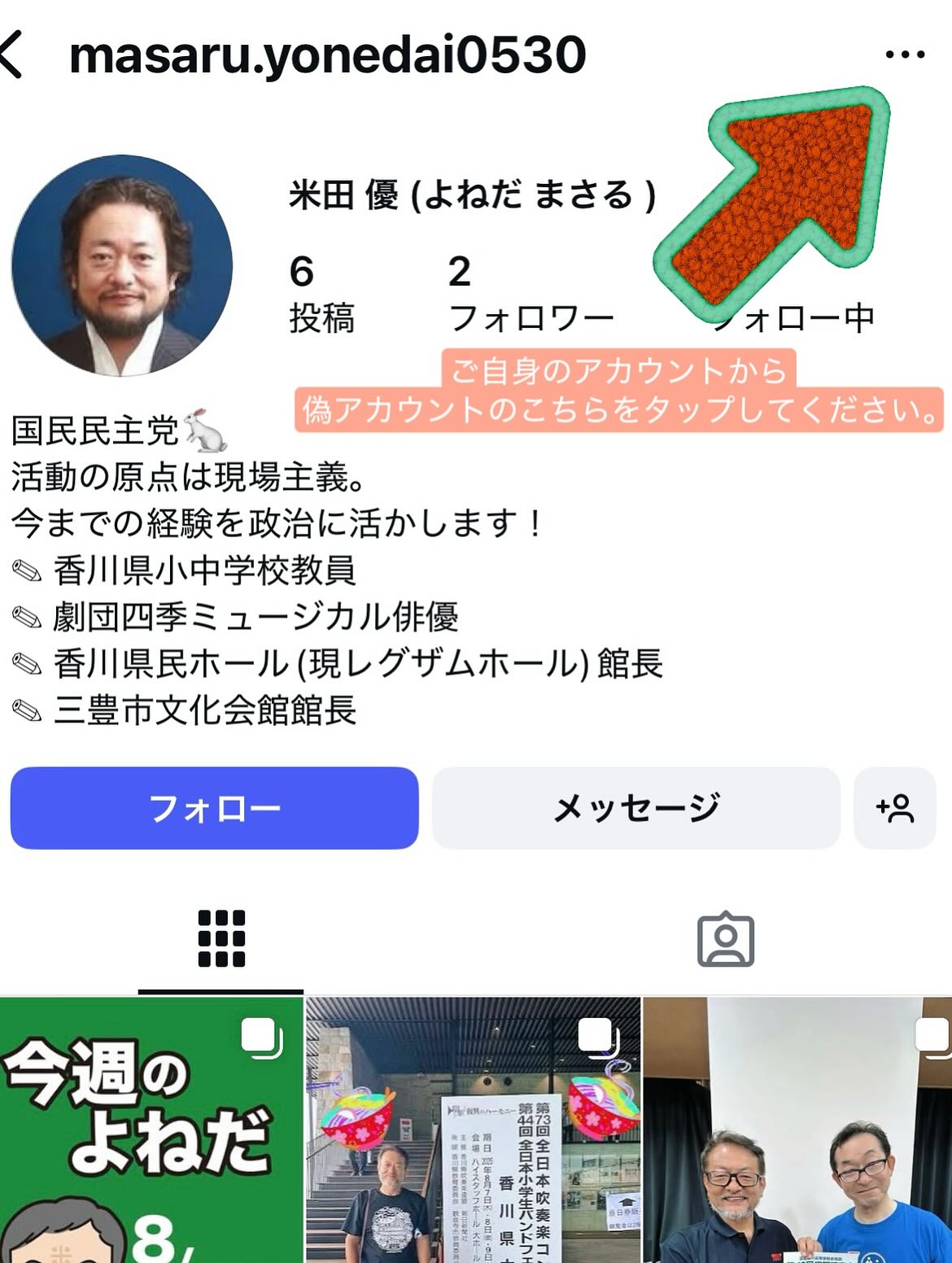
Task: Go back using the top-left arrow
Action: pyautogui.click(x=13, y=55)
